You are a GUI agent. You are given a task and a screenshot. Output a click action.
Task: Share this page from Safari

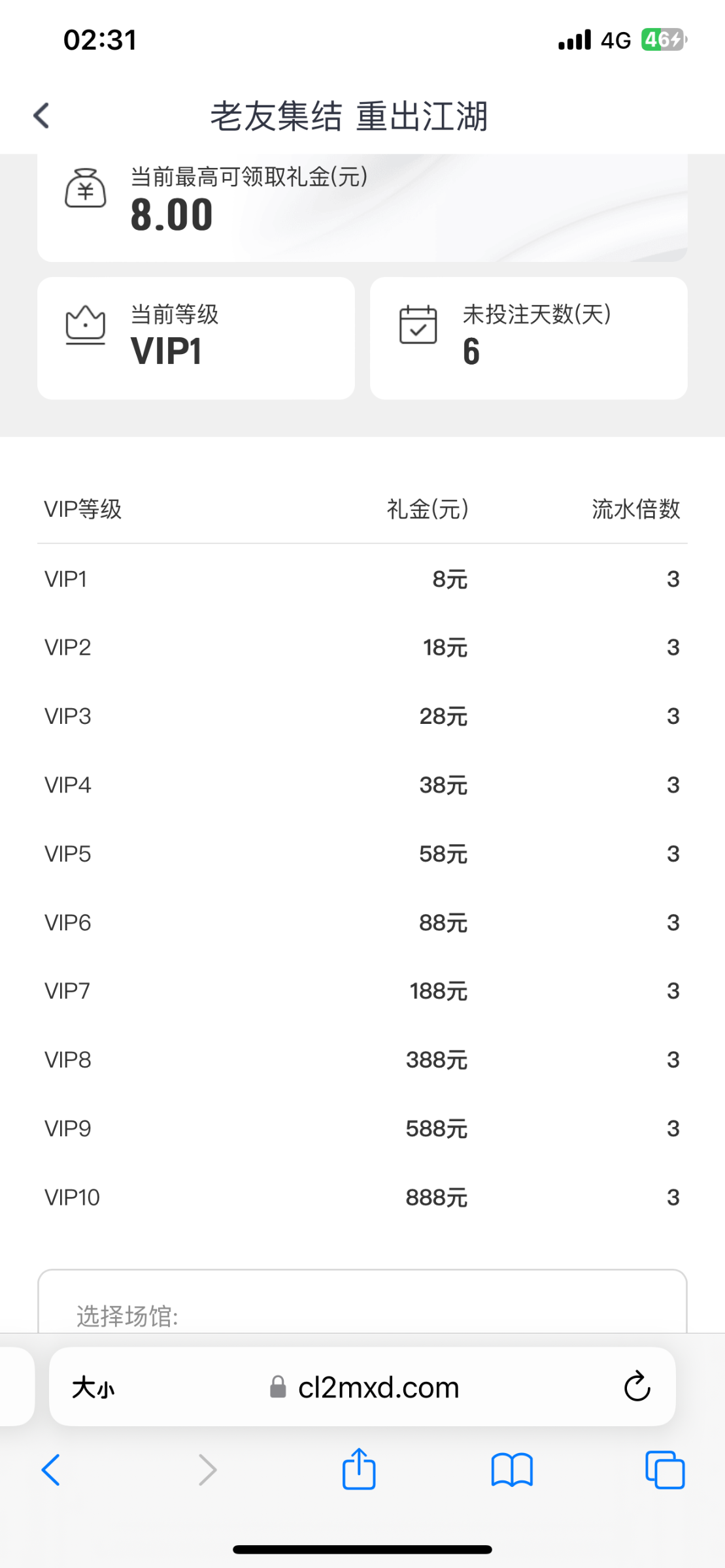pos(359,1469)
